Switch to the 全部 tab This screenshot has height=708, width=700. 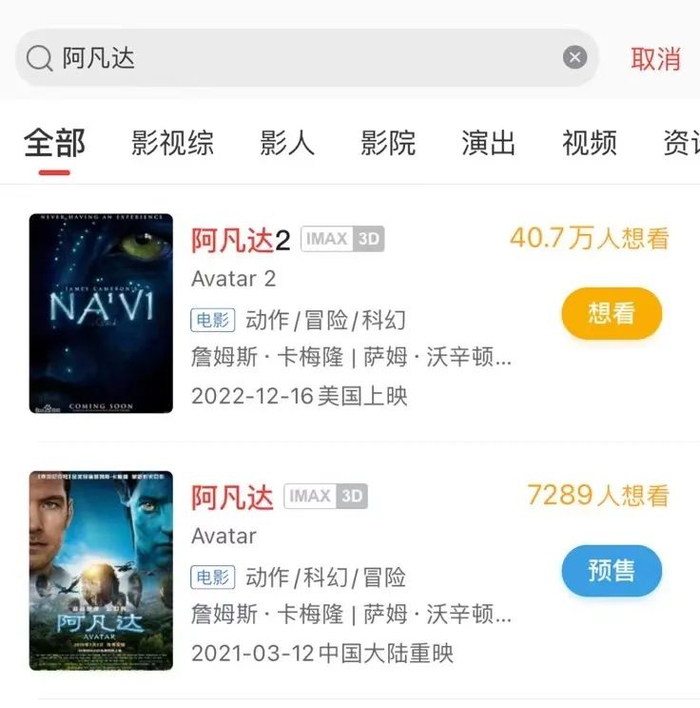tap(55, 143)
